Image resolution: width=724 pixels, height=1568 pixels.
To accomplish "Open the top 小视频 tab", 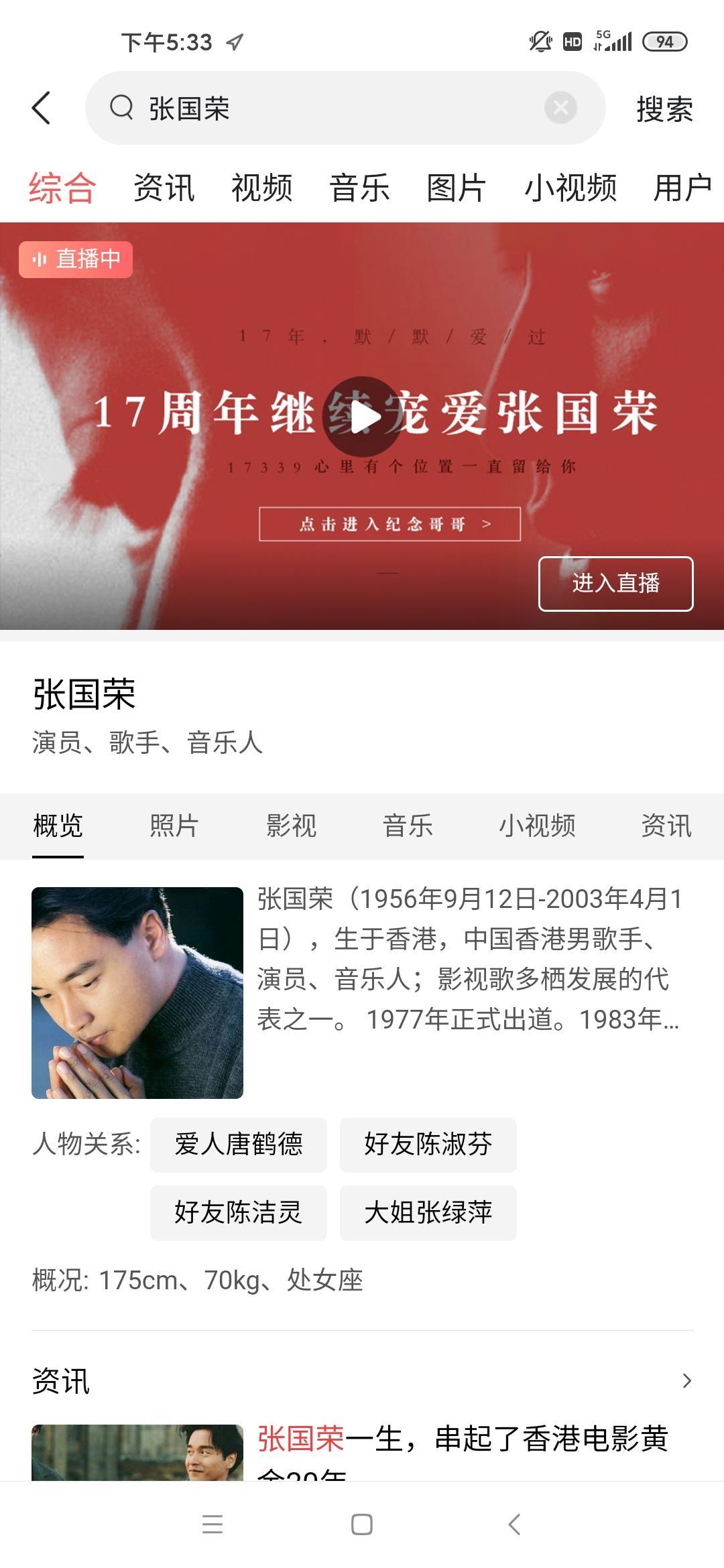I will [570, 188].
